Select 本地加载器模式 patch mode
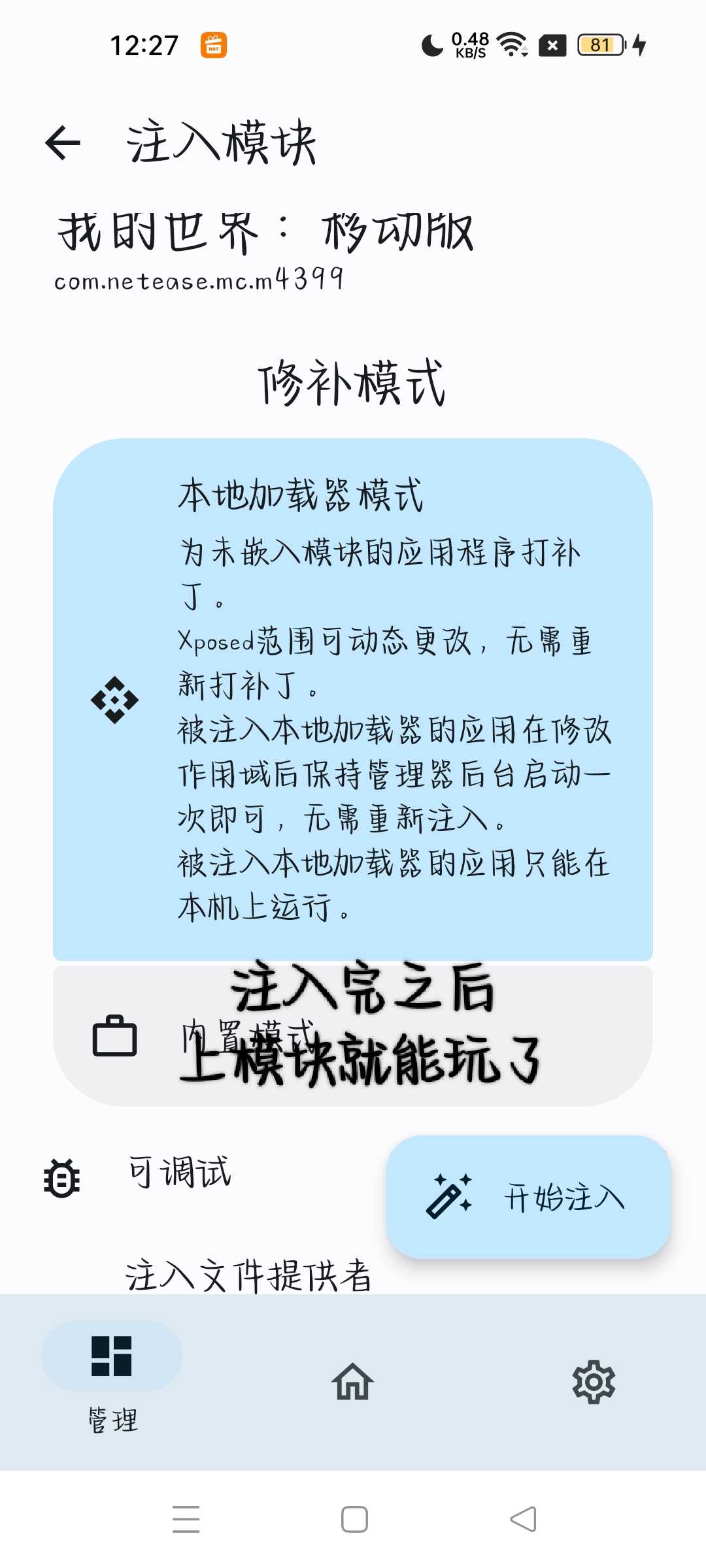706x1568 pixels. tap(353, 699)
